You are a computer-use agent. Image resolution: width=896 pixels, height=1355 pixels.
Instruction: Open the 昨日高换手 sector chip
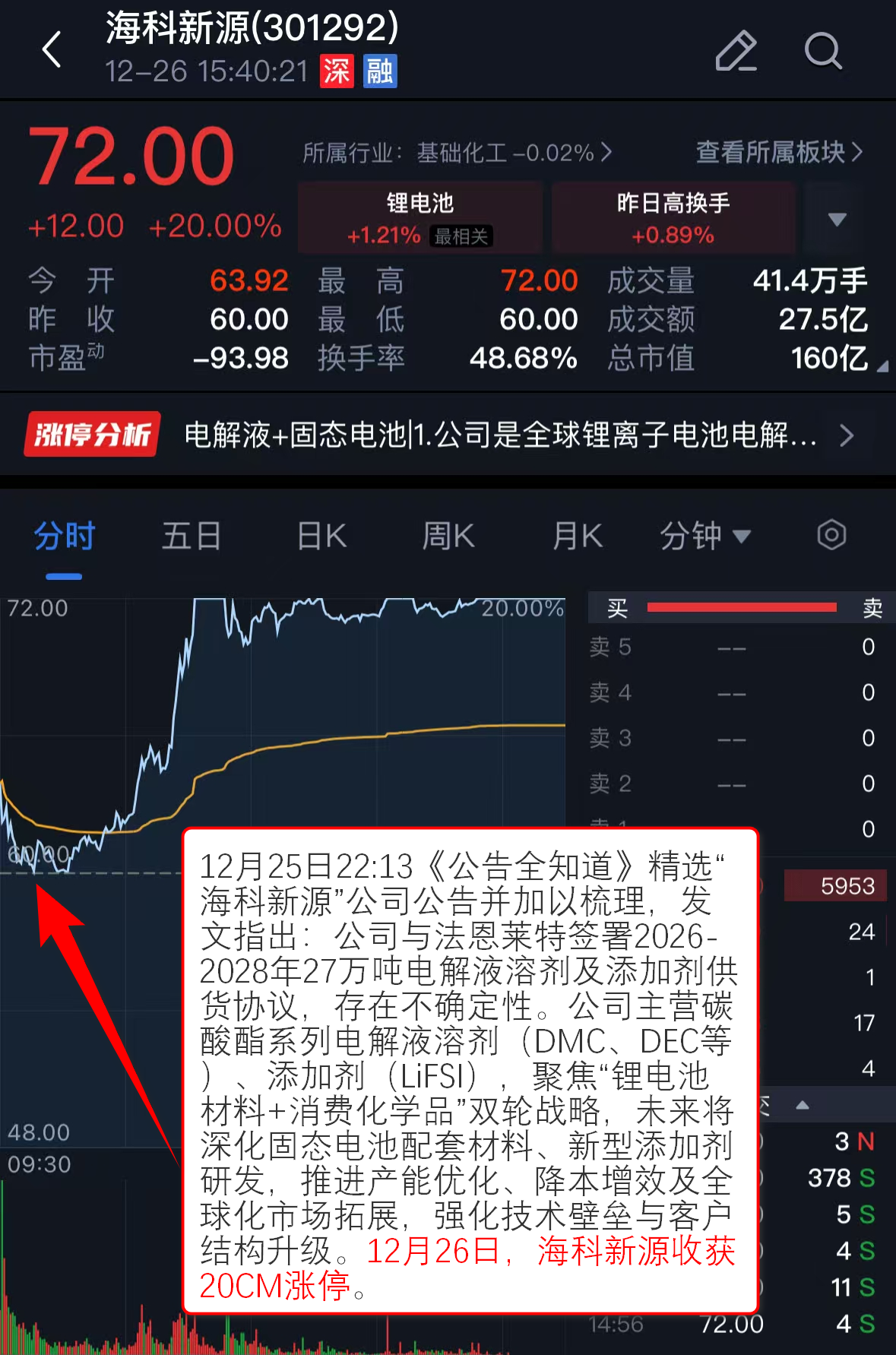click(673, 218)
